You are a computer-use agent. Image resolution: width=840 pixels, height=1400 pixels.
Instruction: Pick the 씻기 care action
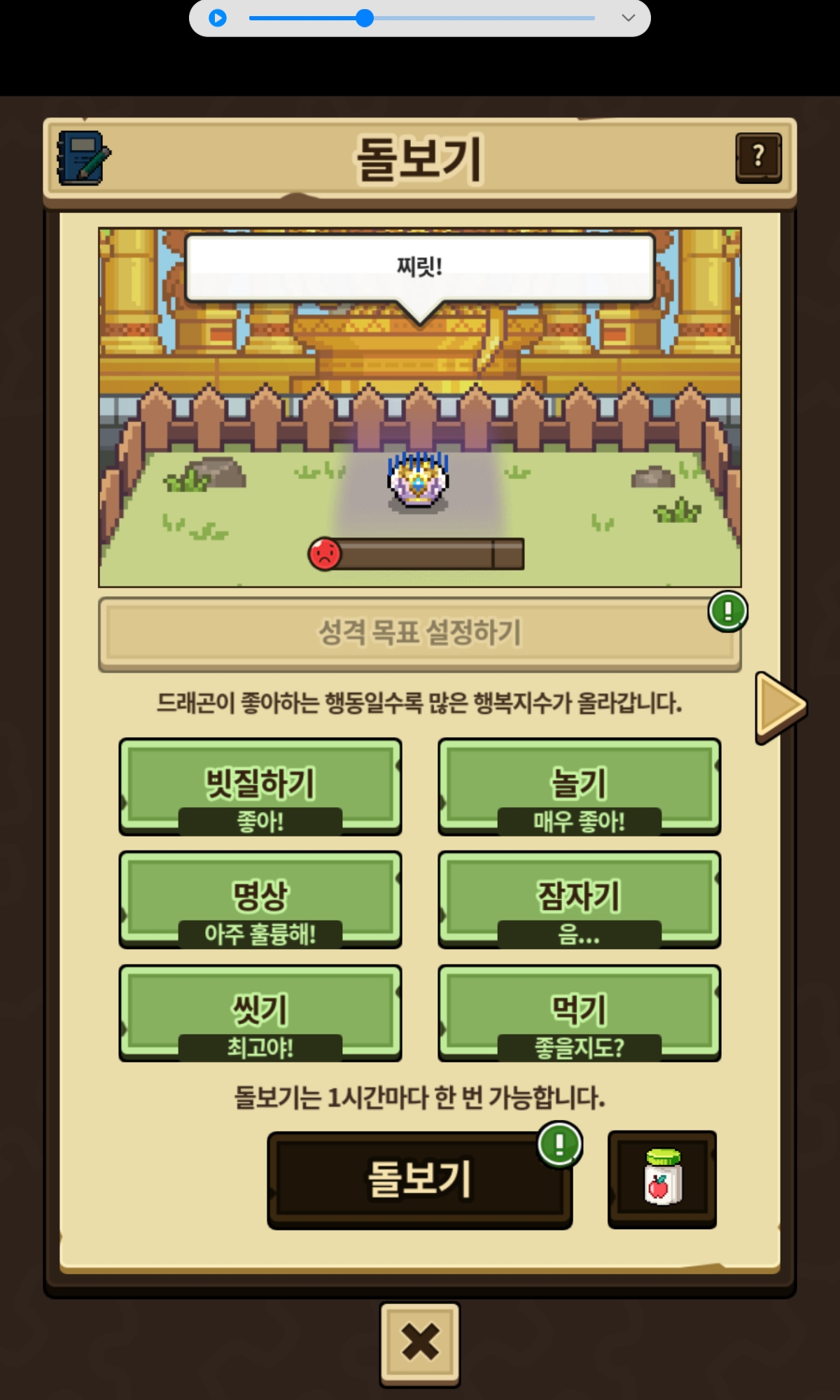click(x=260, y=1012)
